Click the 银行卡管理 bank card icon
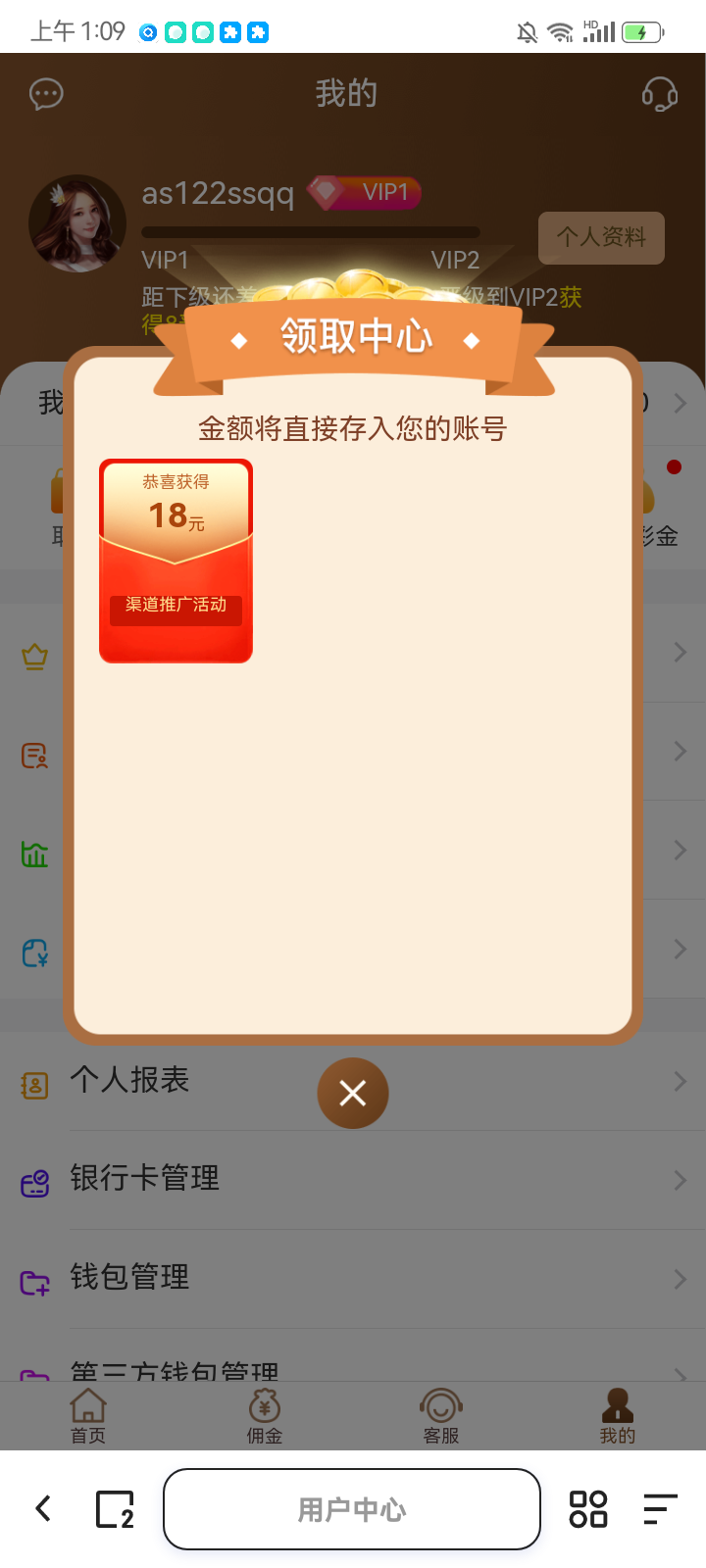This screenshot has height=1568, width=706. pyautogui.click(x=34, y=1181)
